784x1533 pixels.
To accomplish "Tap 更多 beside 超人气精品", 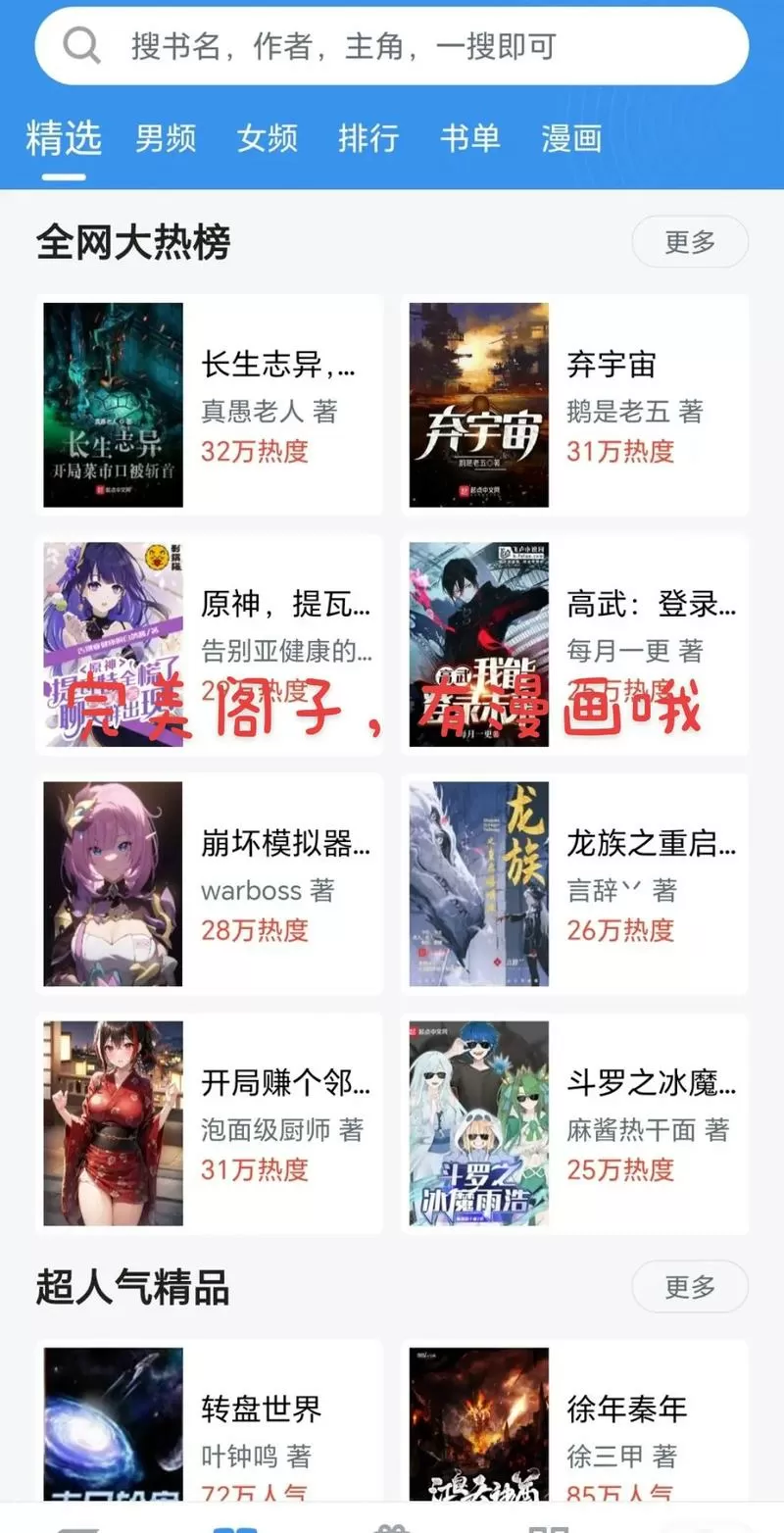I will pos(690,1286).
